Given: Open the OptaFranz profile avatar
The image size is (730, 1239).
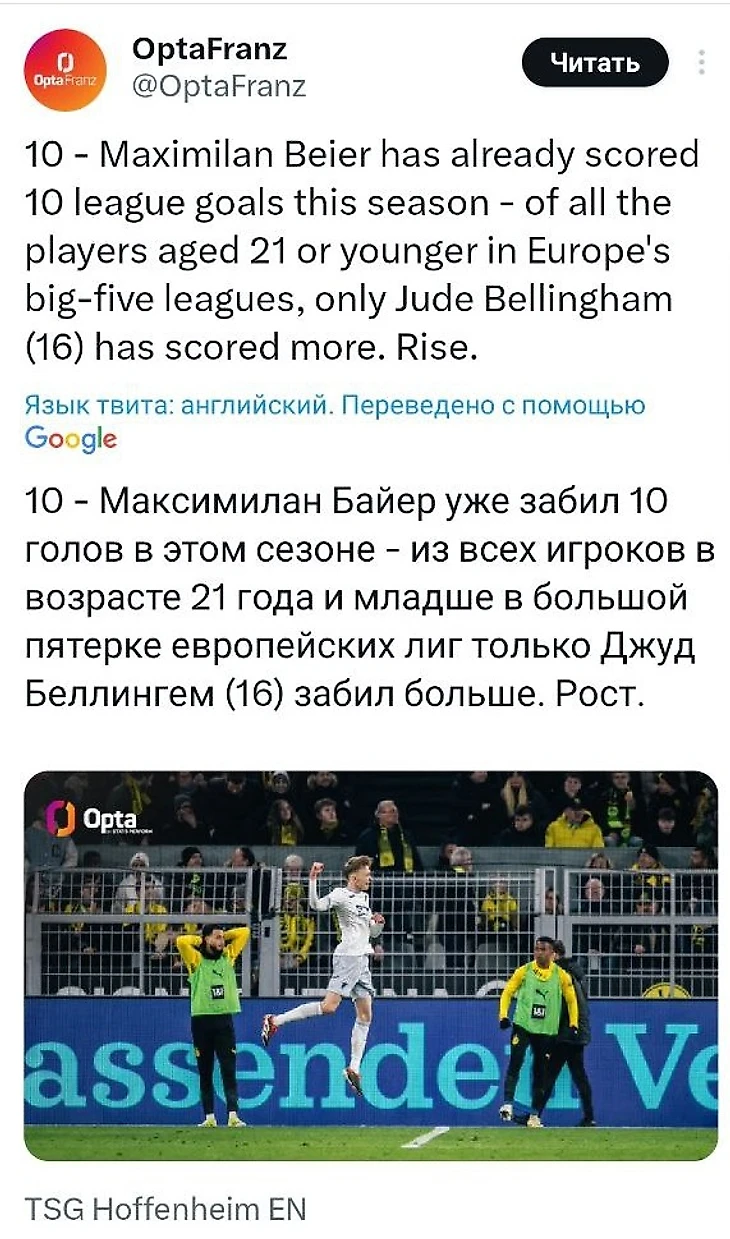Looking at the screenshot, I should tap(64, 69).
